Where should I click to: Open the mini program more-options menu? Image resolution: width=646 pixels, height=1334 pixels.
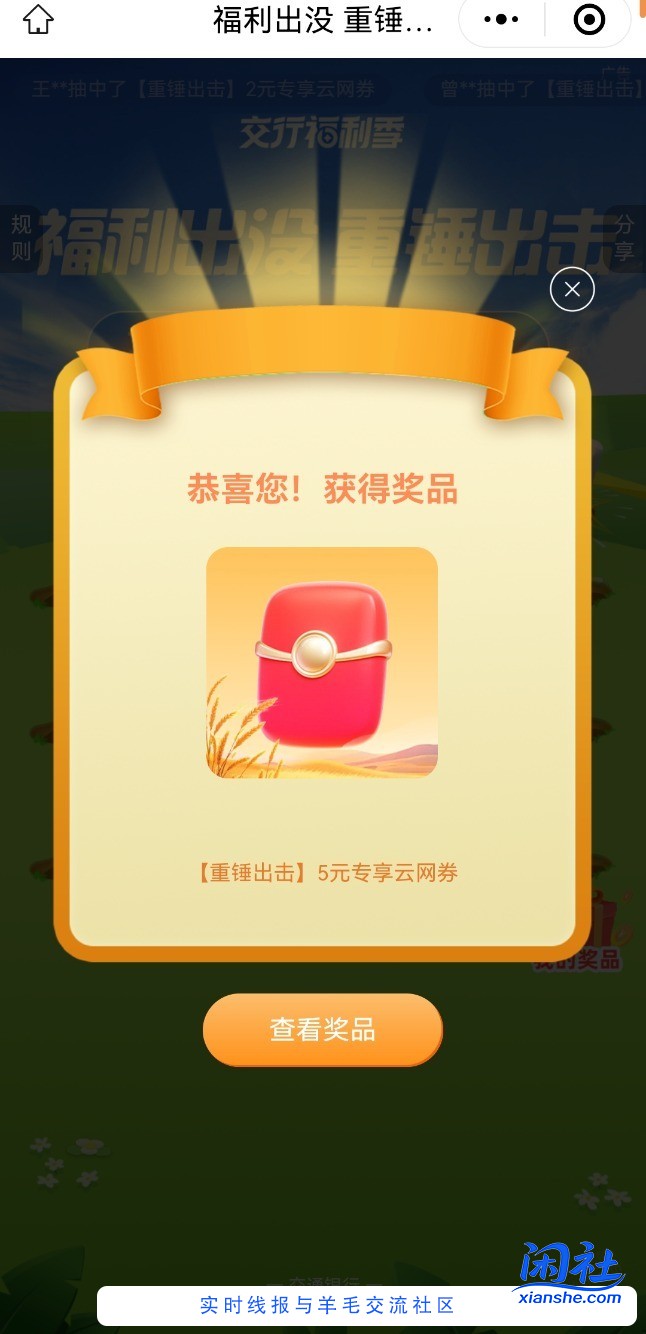pos(501,20)
